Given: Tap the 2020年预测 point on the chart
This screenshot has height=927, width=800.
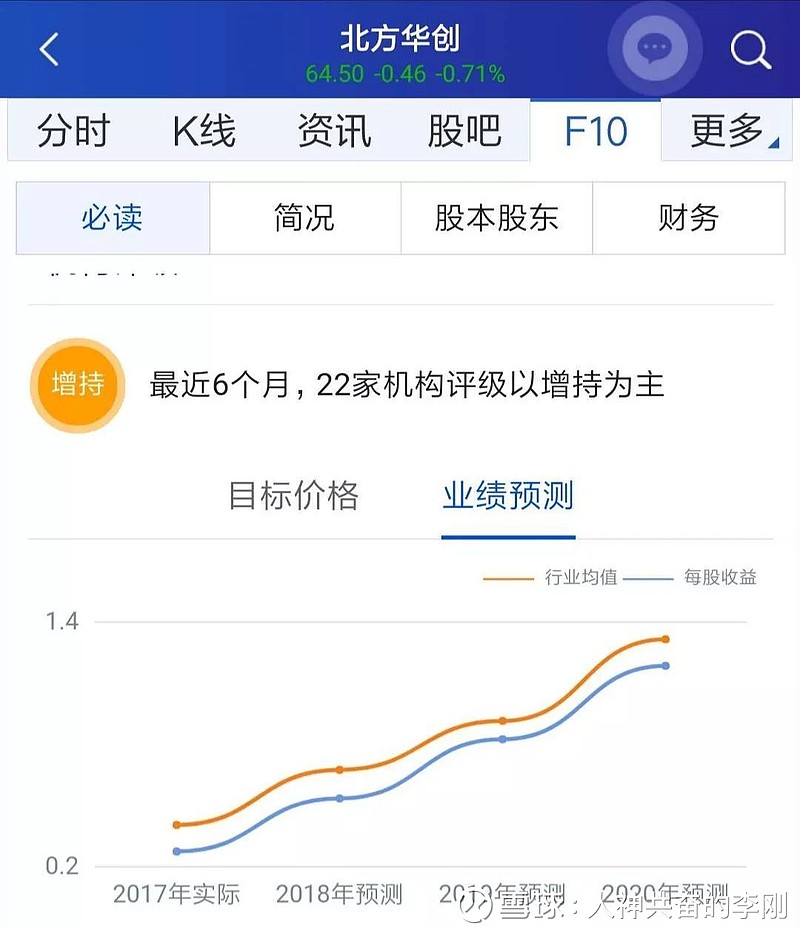Looking at the screenshot, I should (665, 637).
